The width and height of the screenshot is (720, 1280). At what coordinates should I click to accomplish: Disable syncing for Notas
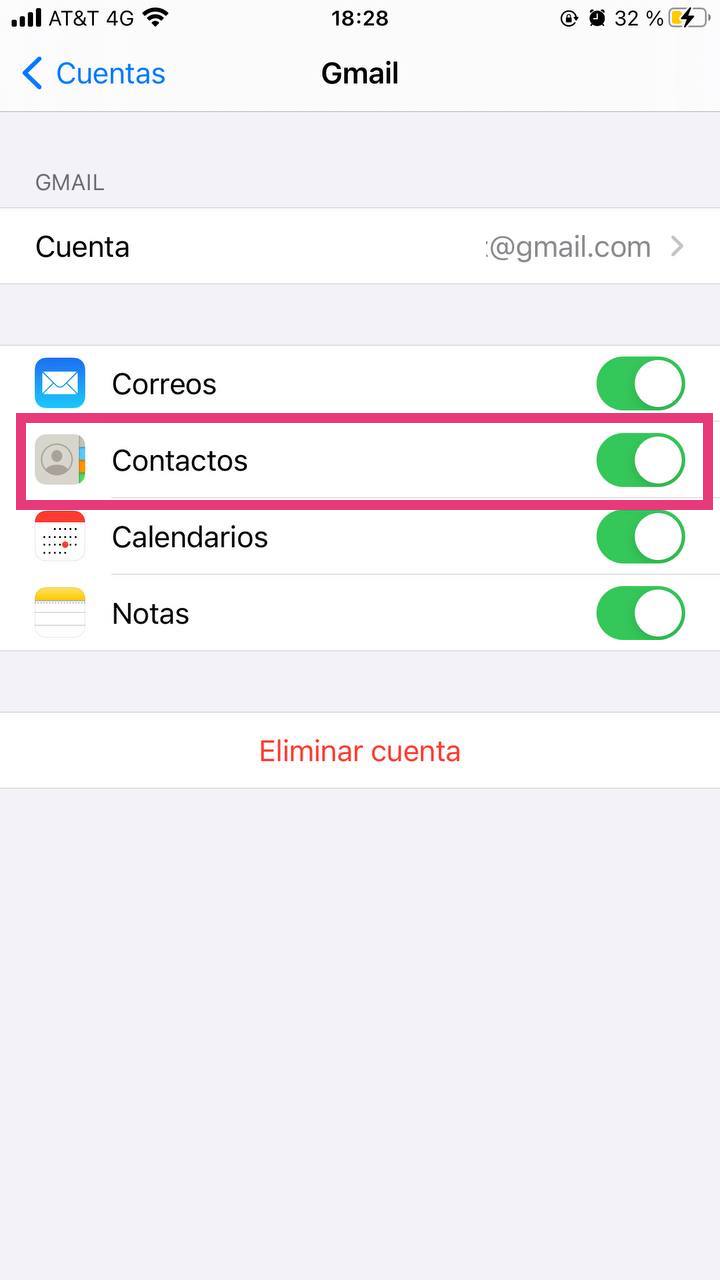[640, 613]
